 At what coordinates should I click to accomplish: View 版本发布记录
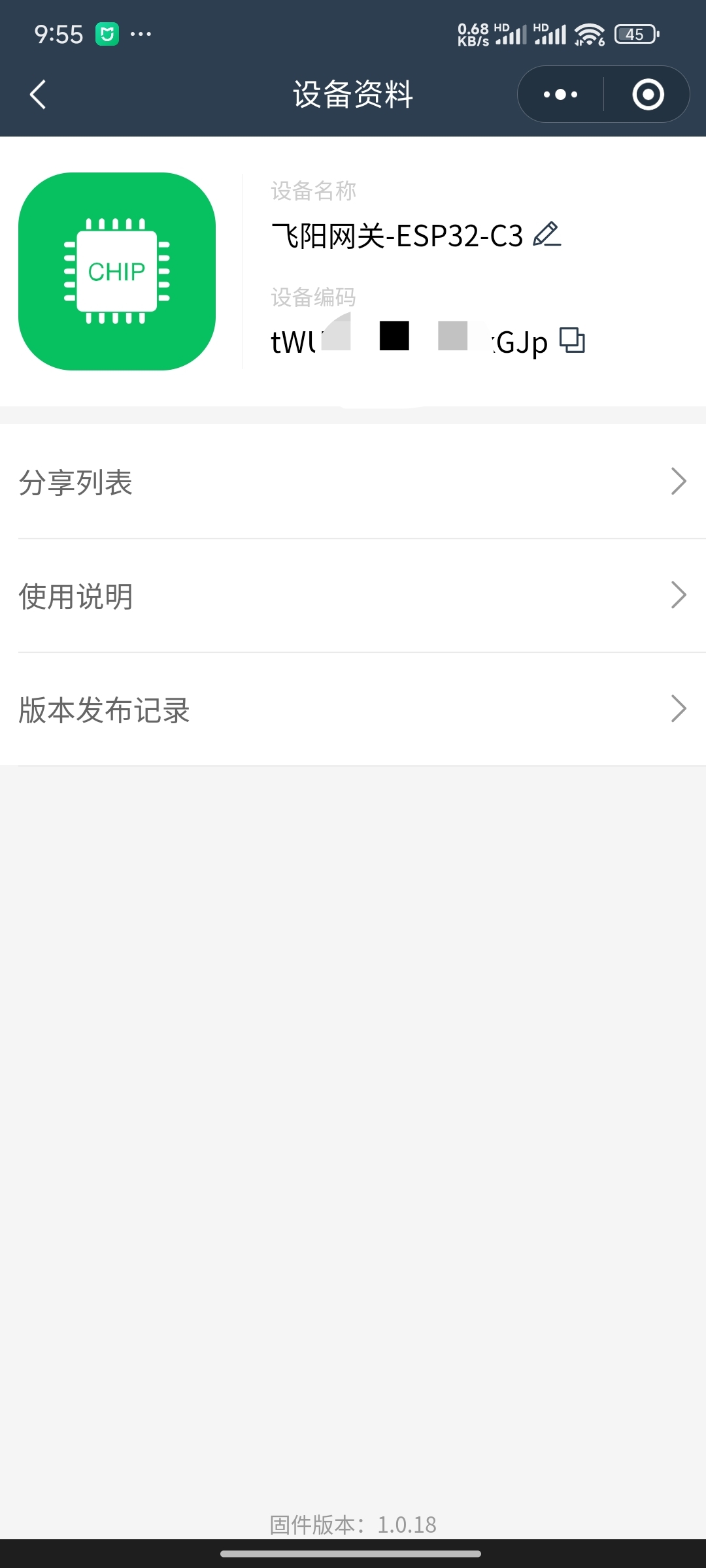(x=353, y=710)
